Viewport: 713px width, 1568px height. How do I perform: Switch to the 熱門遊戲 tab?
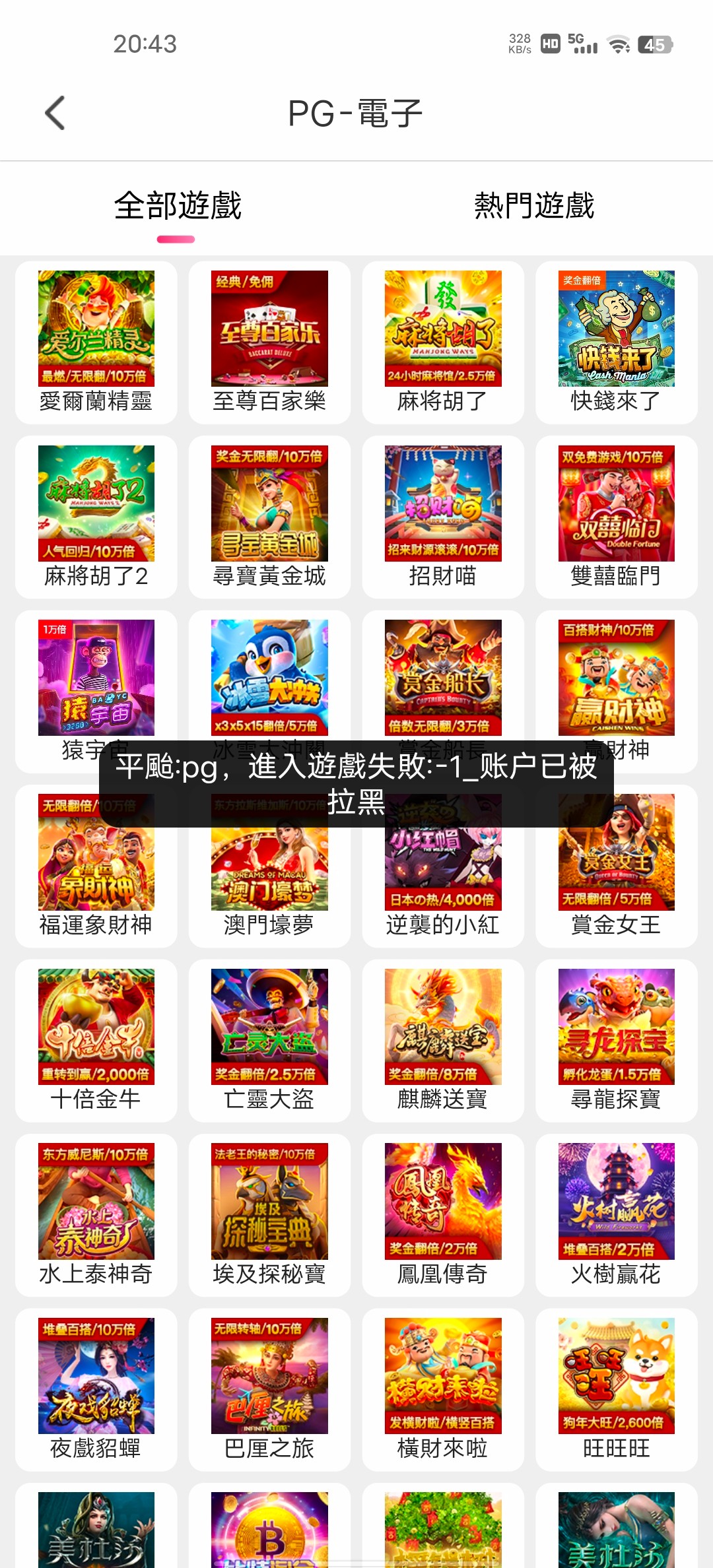pos(534,206)
